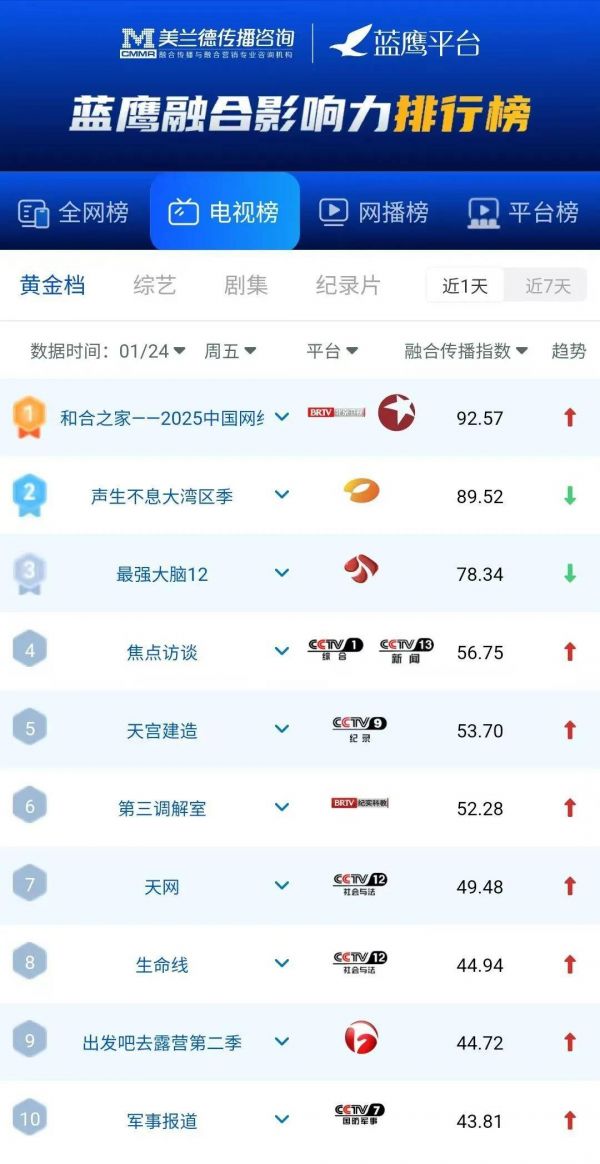This screenshot has height=1164, width=600.
Task: Open the 周五 weekday dropdown
Action: [x=230, y=351]
